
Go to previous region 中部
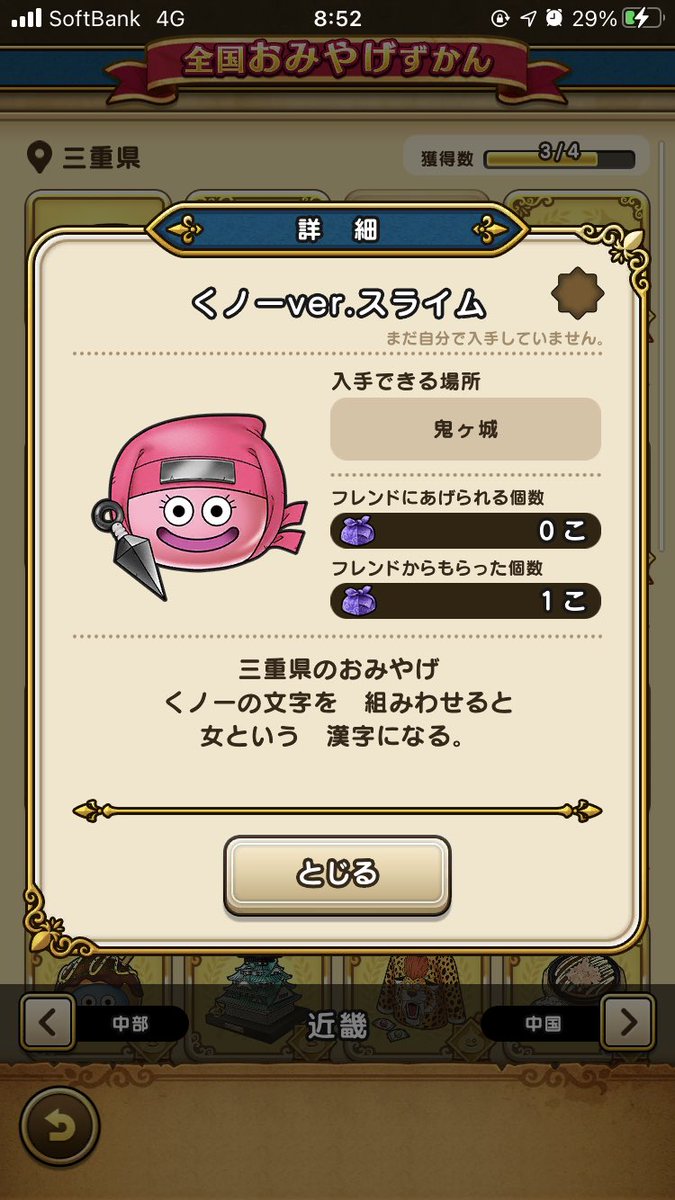point(48,1023)
